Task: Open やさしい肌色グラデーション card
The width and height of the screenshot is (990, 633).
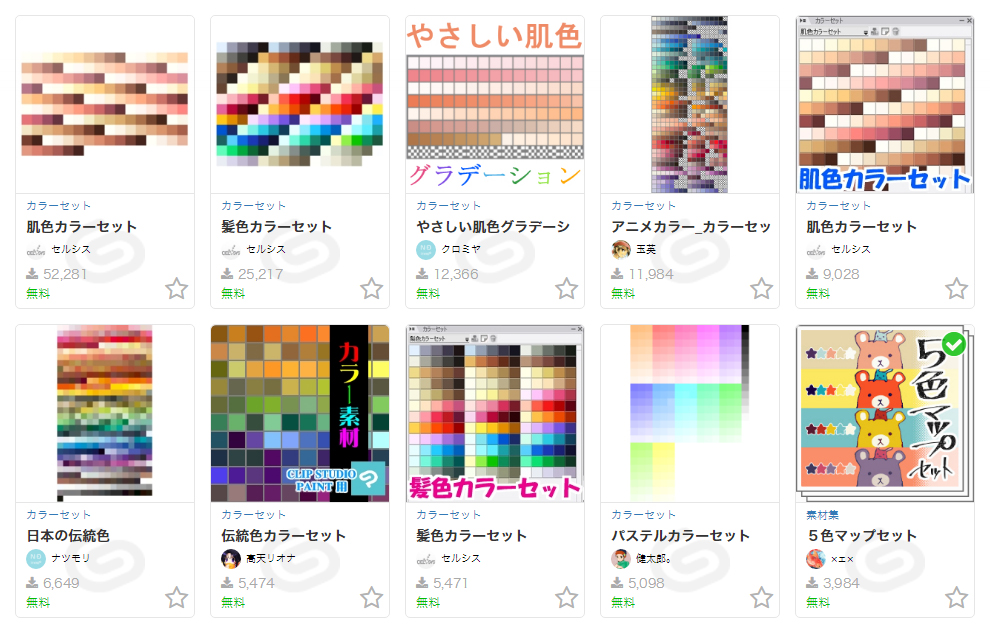Action: coord(494,104)
